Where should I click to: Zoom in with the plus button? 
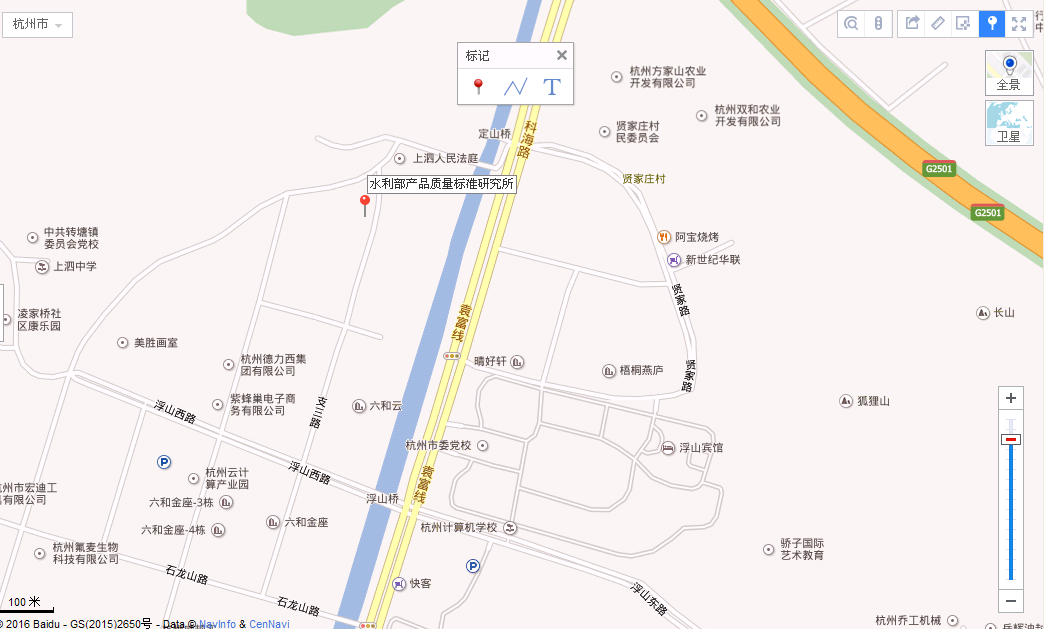1011,398
